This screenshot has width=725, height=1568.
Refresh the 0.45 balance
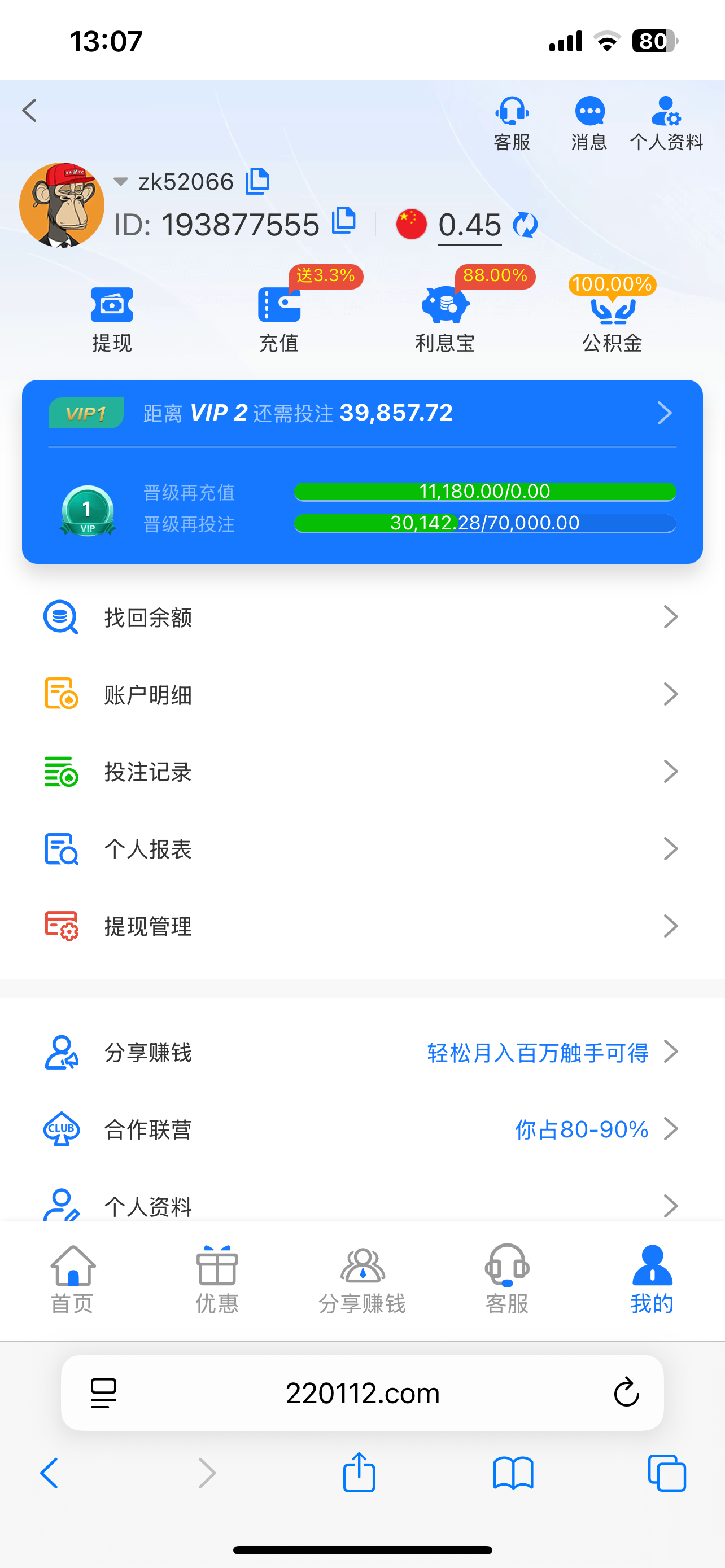[x=525, y=225]
